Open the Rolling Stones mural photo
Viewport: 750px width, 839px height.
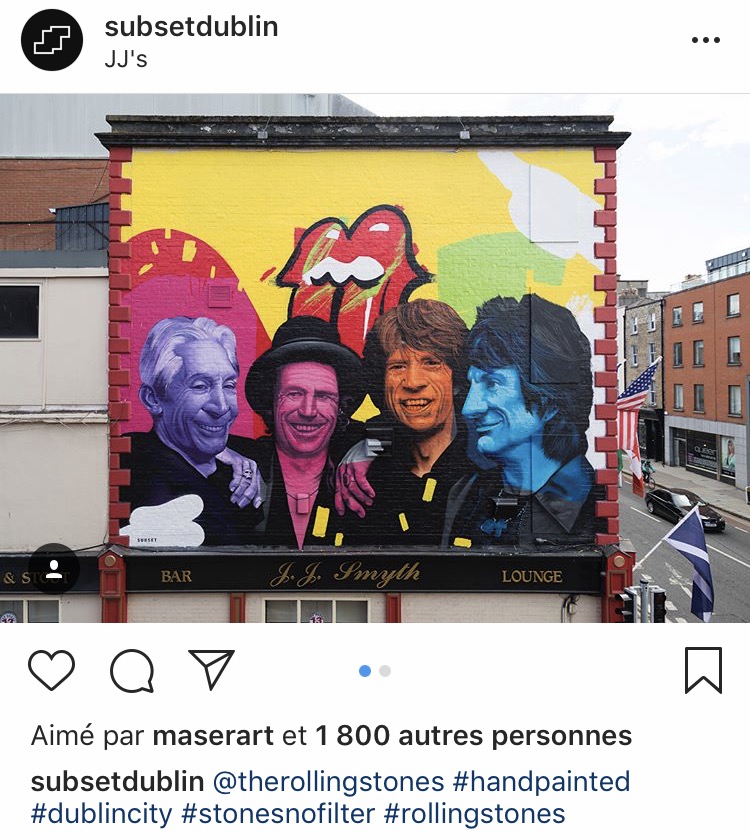pos(375,360)
